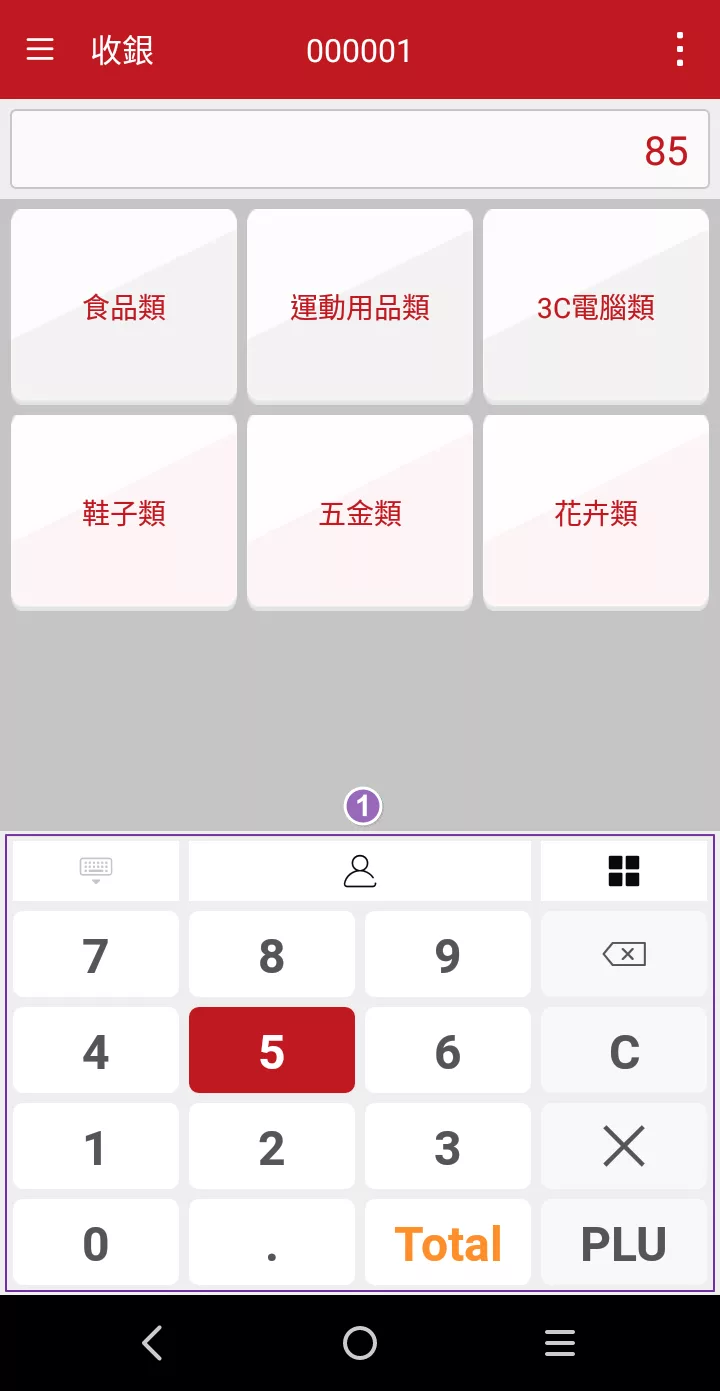This screenshot has height=1391, width=720.
Task: Tap the multiply (X) key on keypad
Action: click(623, 1146)
